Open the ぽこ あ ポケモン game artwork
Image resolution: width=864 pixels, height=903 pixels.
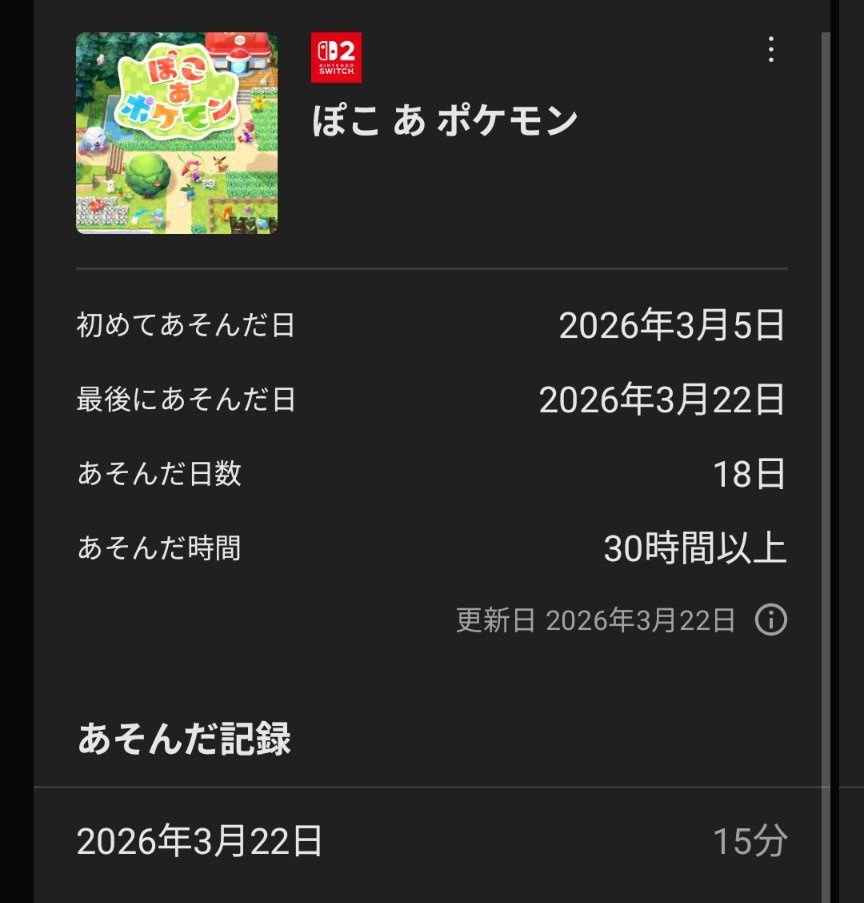click(x=177, y=133)
